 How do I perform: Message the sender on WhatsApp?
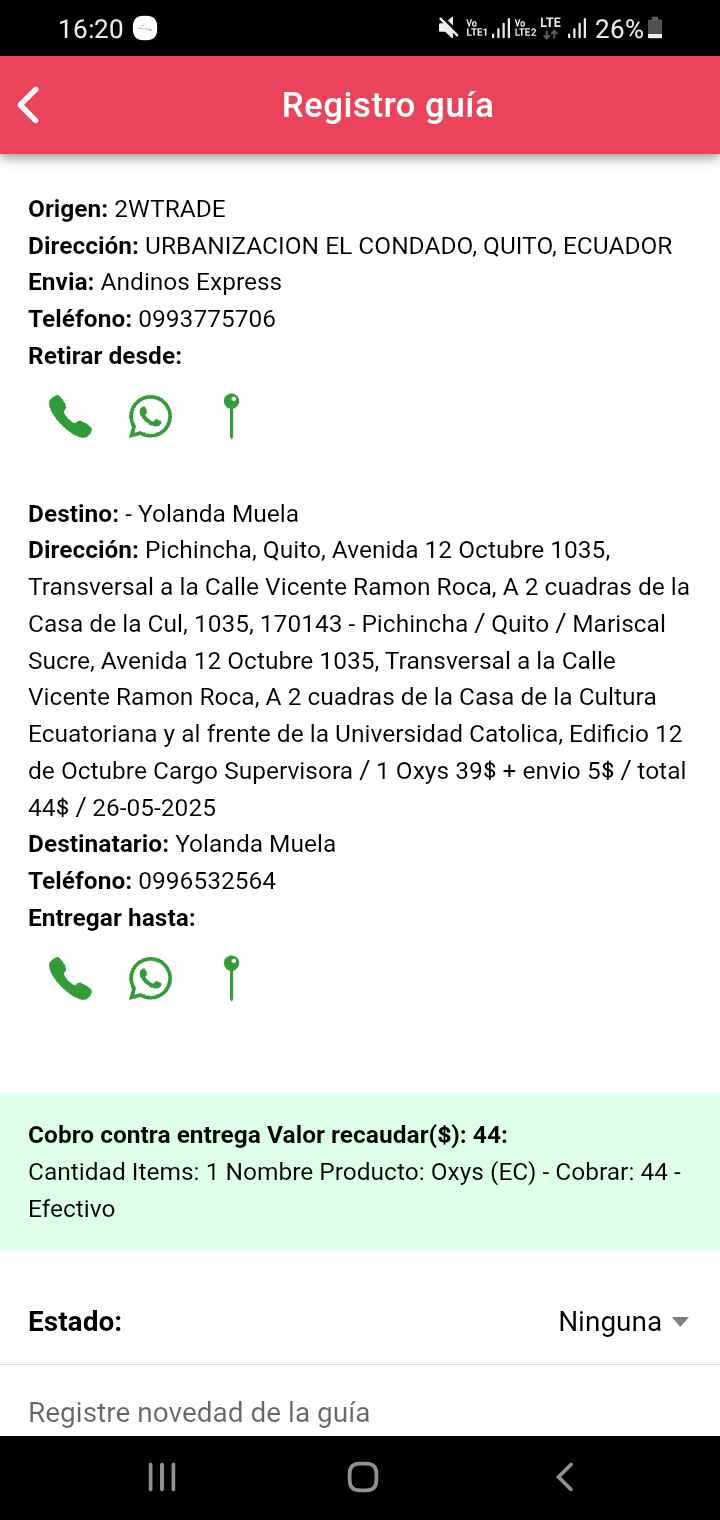click(x=150, y=417)
